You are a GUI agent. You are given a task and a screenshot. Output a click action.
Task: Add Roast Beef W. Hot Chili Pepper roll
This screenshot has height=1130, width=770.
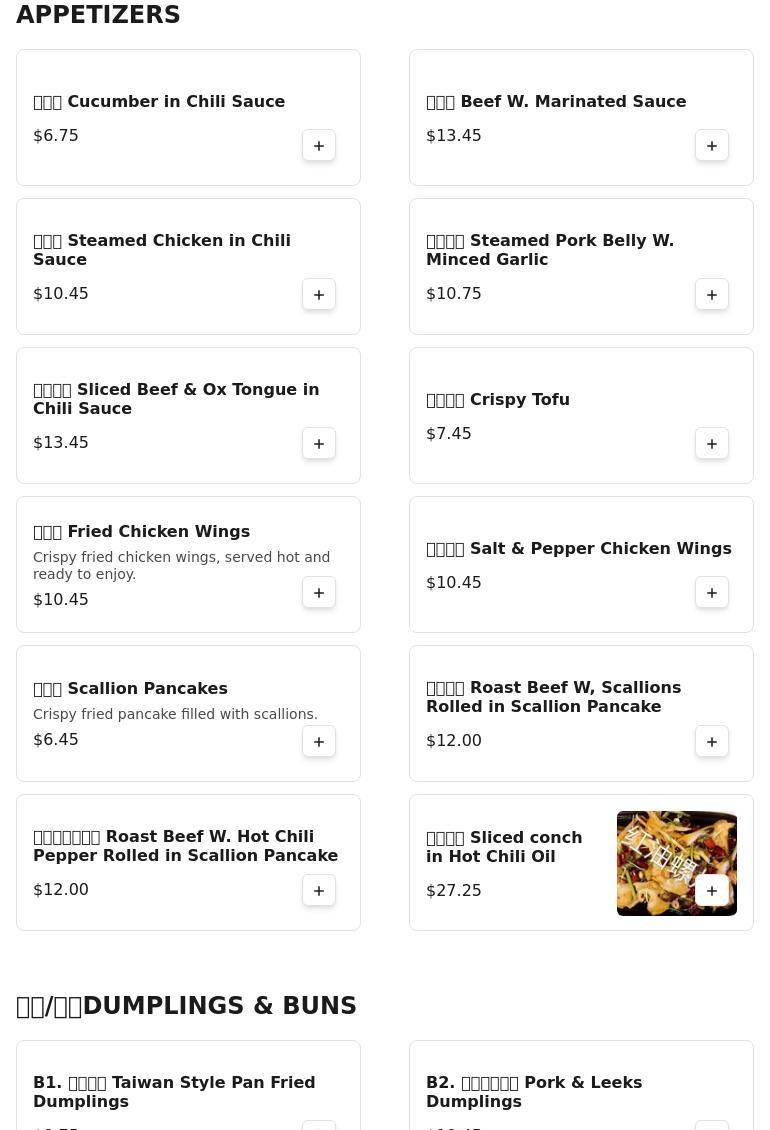pyautogui.click(x=319, y=891)
